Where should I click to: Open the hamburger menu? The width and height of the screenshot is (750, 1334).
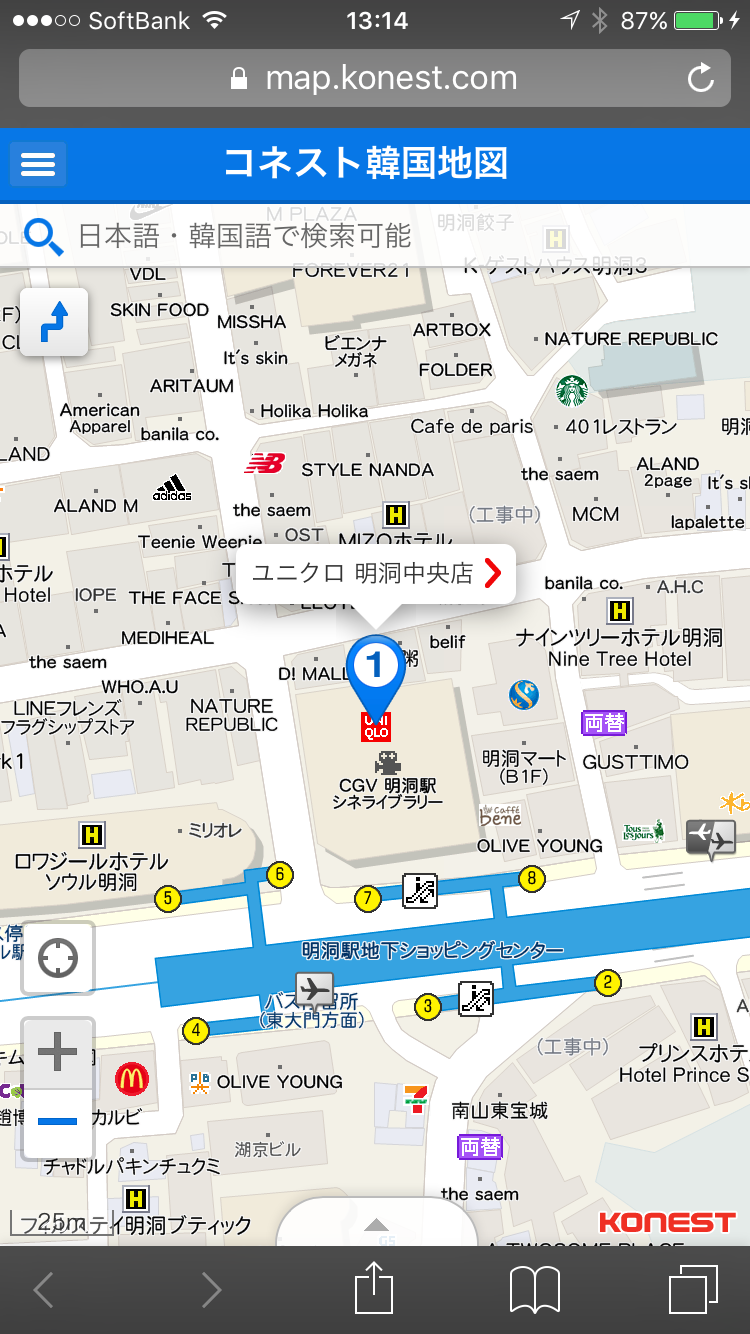(38, 163)
